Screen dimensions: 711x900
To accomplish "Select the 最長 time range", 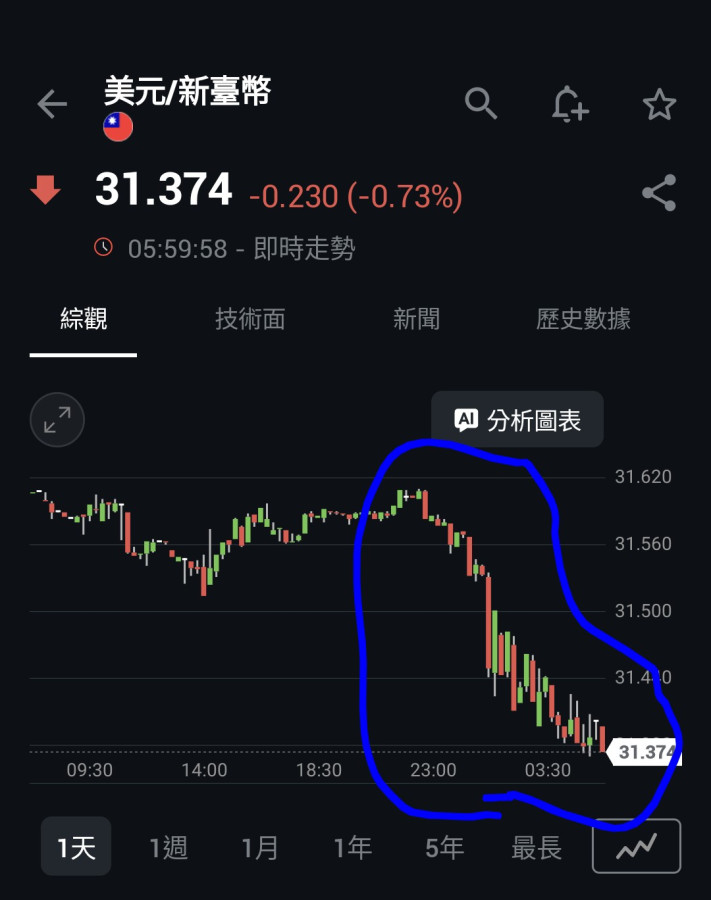I will 536,848.
